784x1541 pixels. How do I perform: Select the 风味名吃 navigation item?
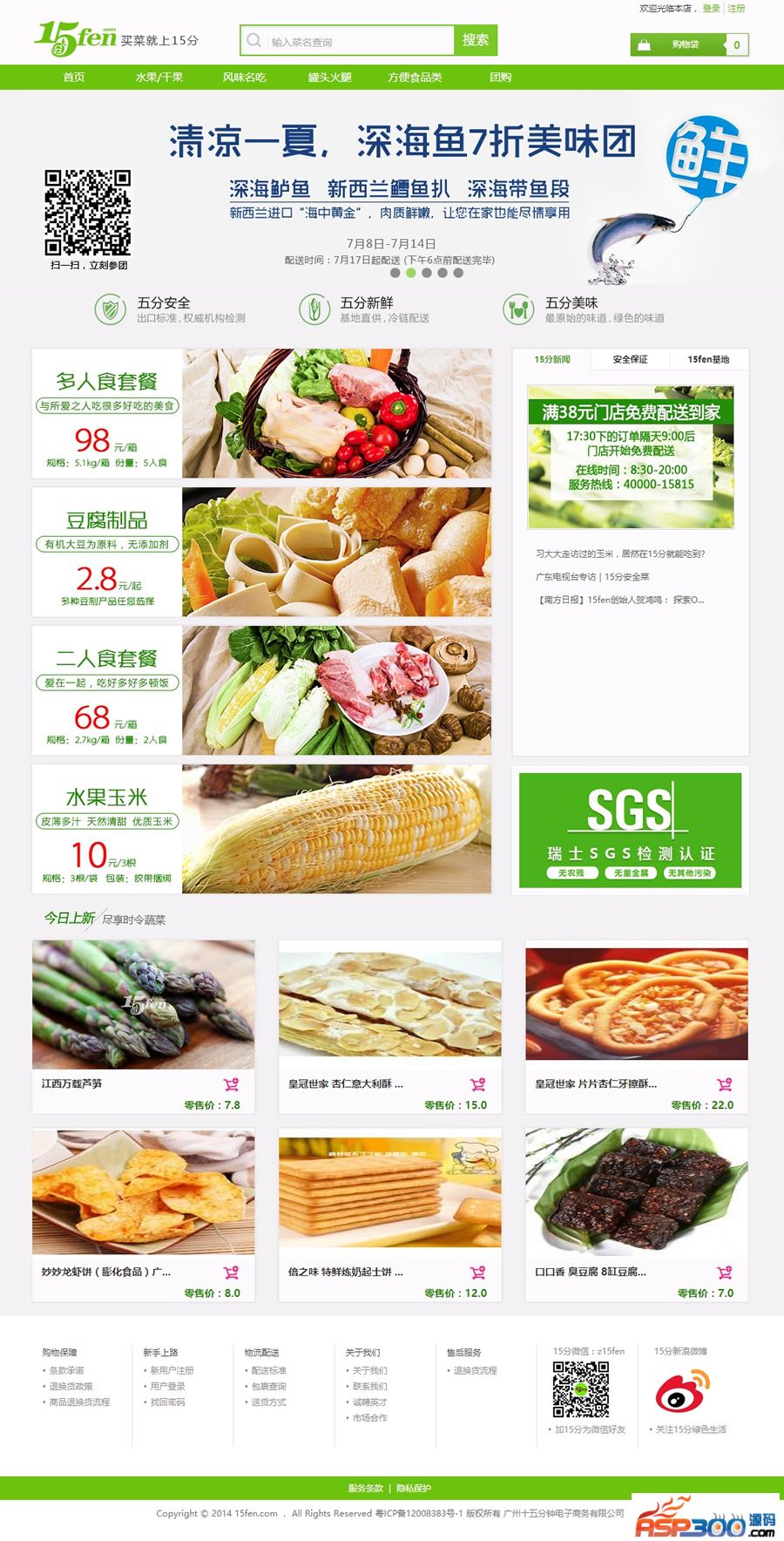244,78
